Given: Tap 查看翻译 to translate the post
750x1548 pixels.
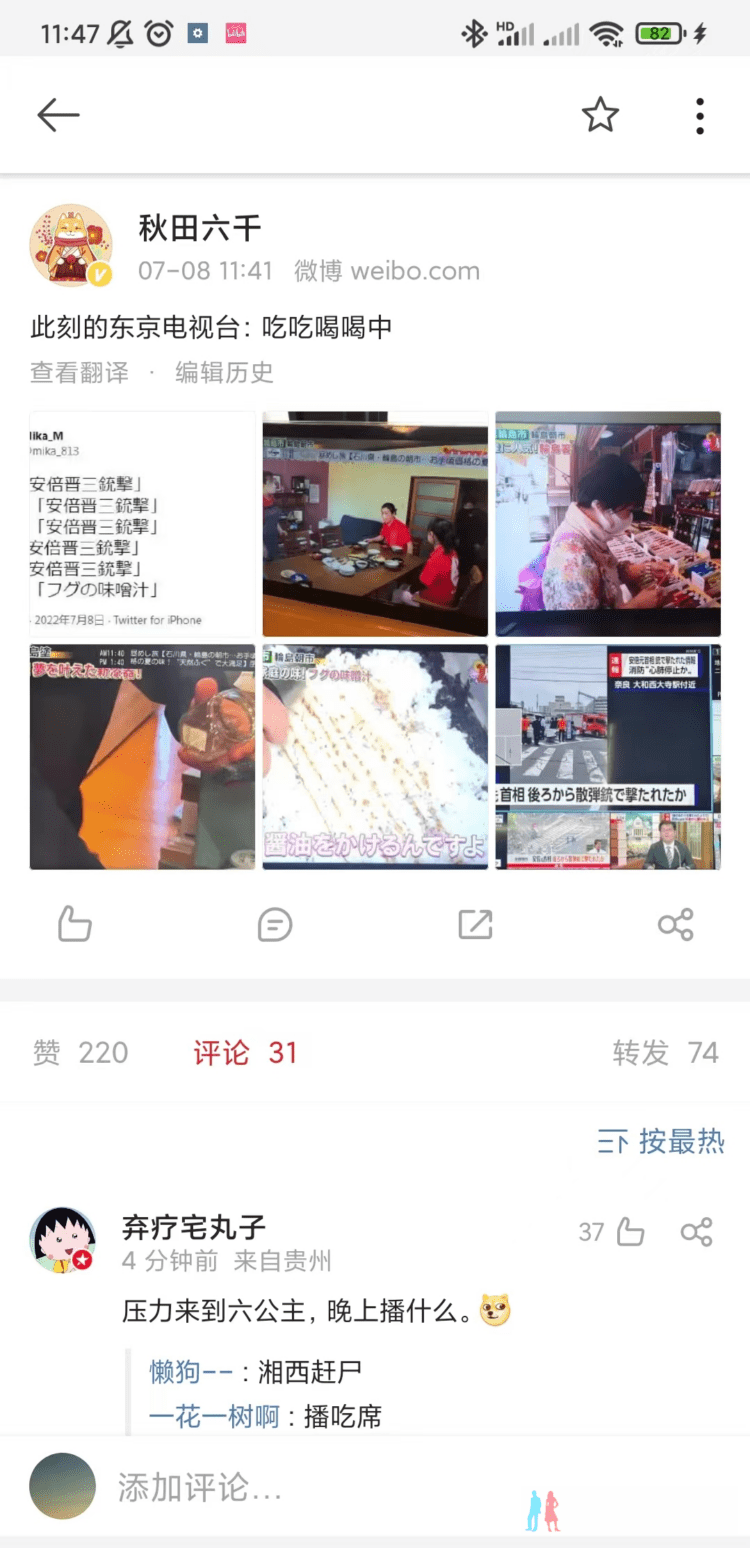Looking at the screenshot, I should [x=80, y=373].
